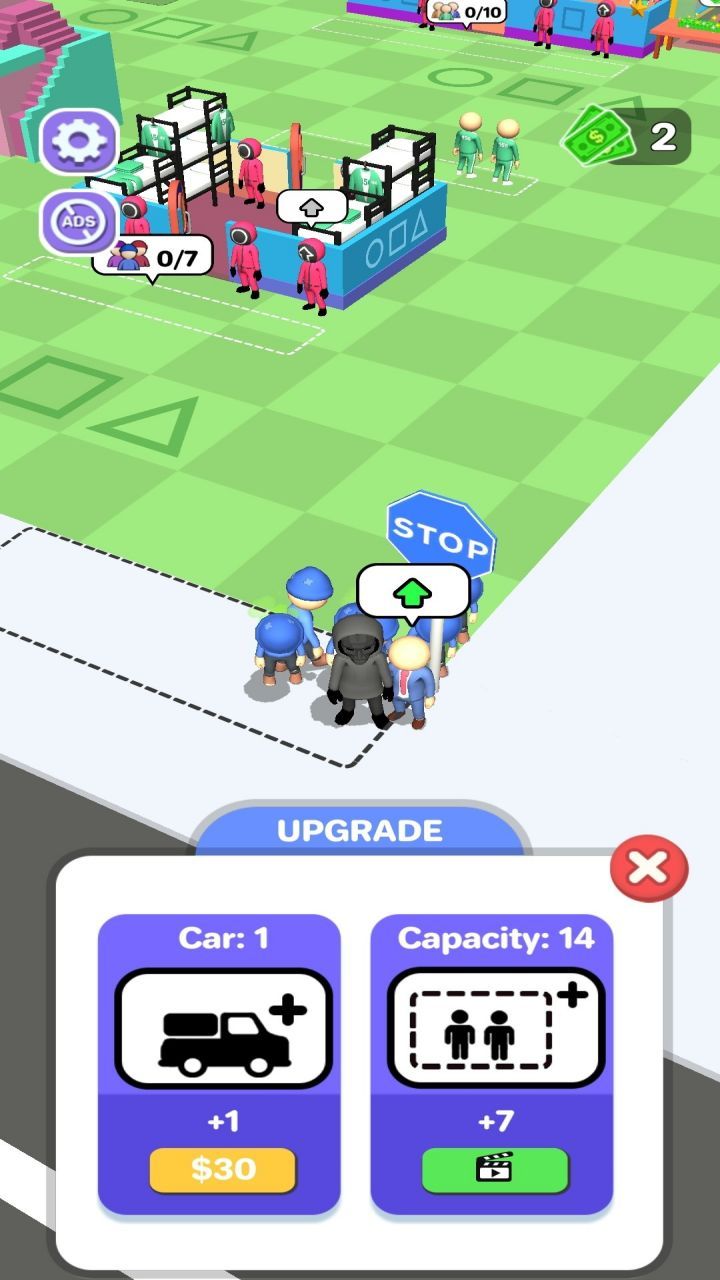Open the settings gear
This screenshot has width=720, height=1280.
pyautogui.click(x=79, y=142)
